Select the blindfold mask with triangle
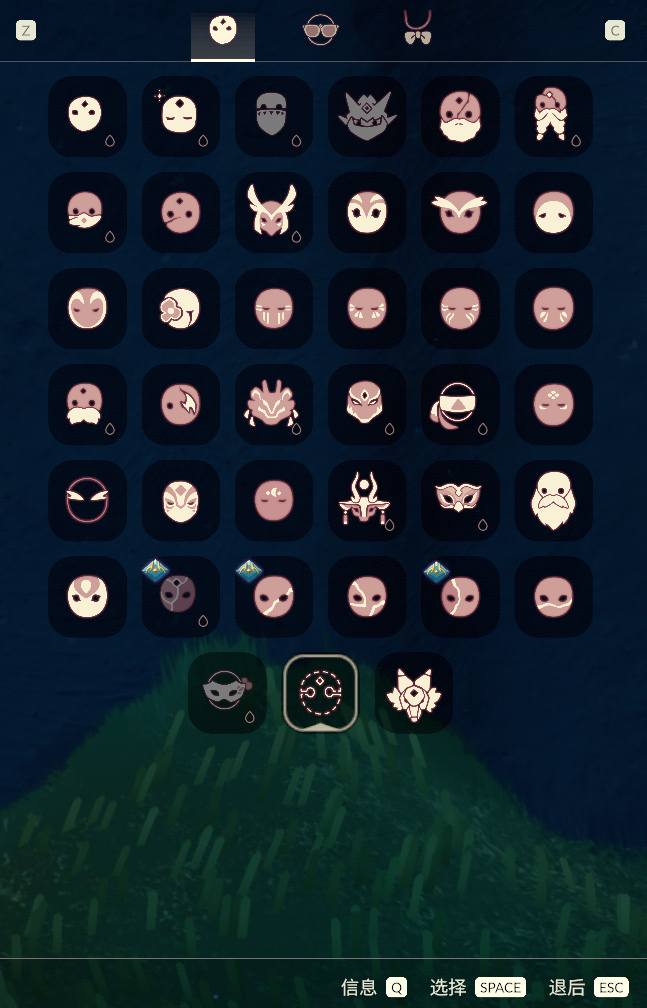The width and height of the screenshot is (647, 1008). point(460,404)
